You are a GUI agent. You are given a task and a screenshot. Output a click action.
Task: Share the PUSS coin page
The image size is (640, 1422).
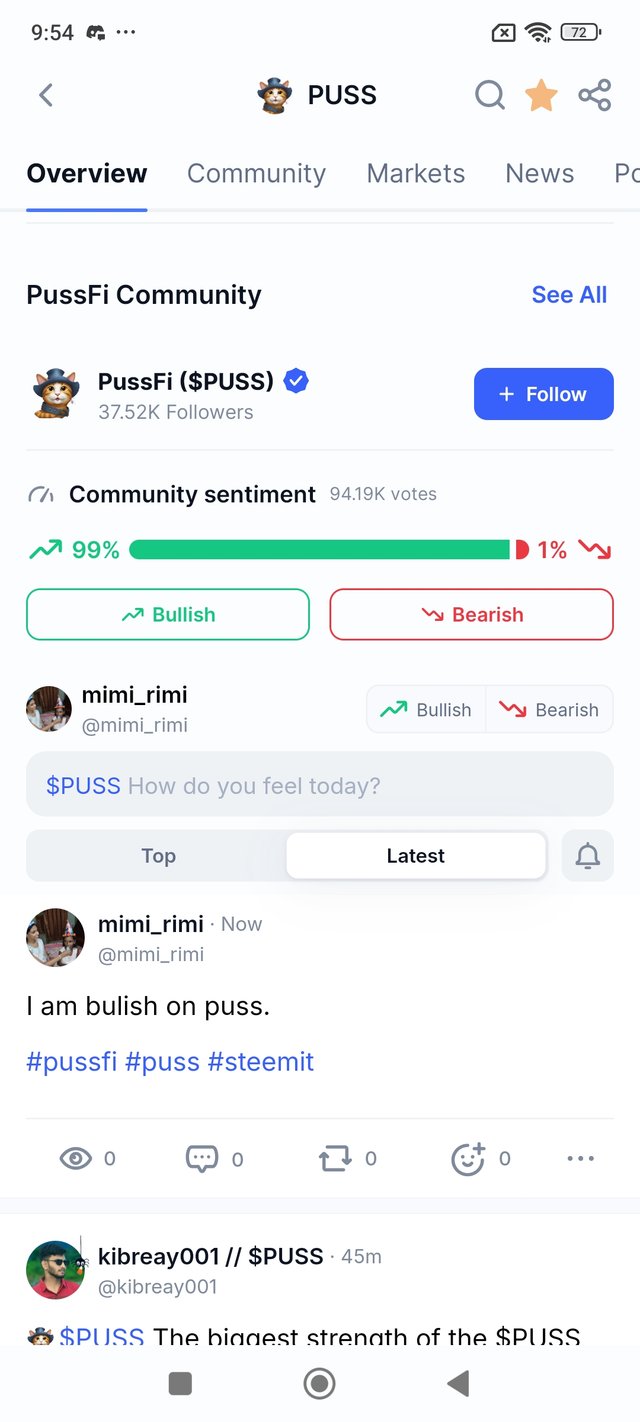[x=594, y=95]
